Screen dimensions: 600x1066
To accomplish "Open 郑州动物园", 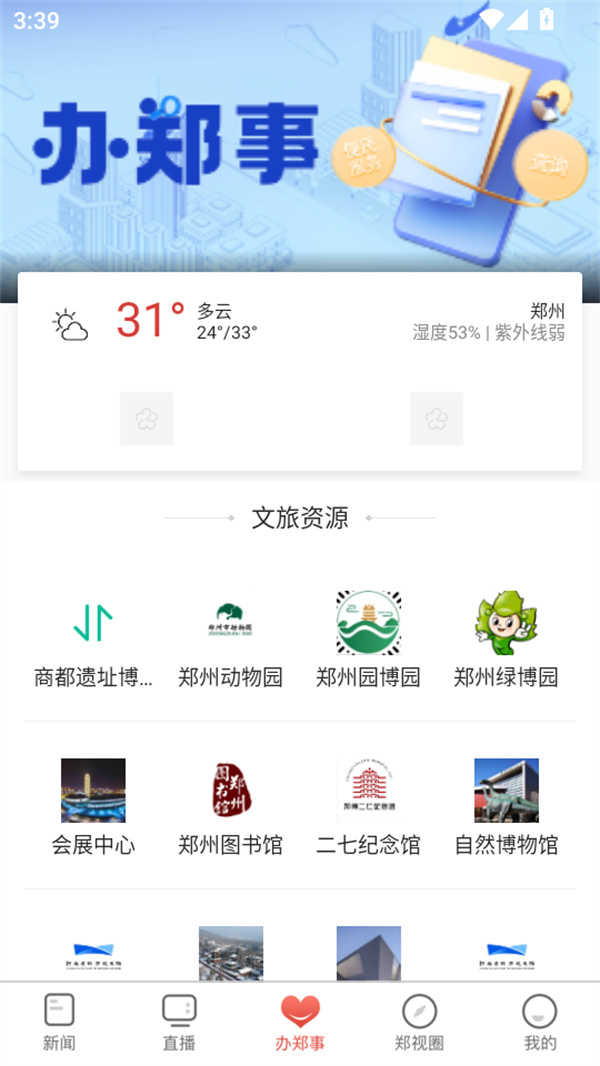I will (x=231, y=640).
